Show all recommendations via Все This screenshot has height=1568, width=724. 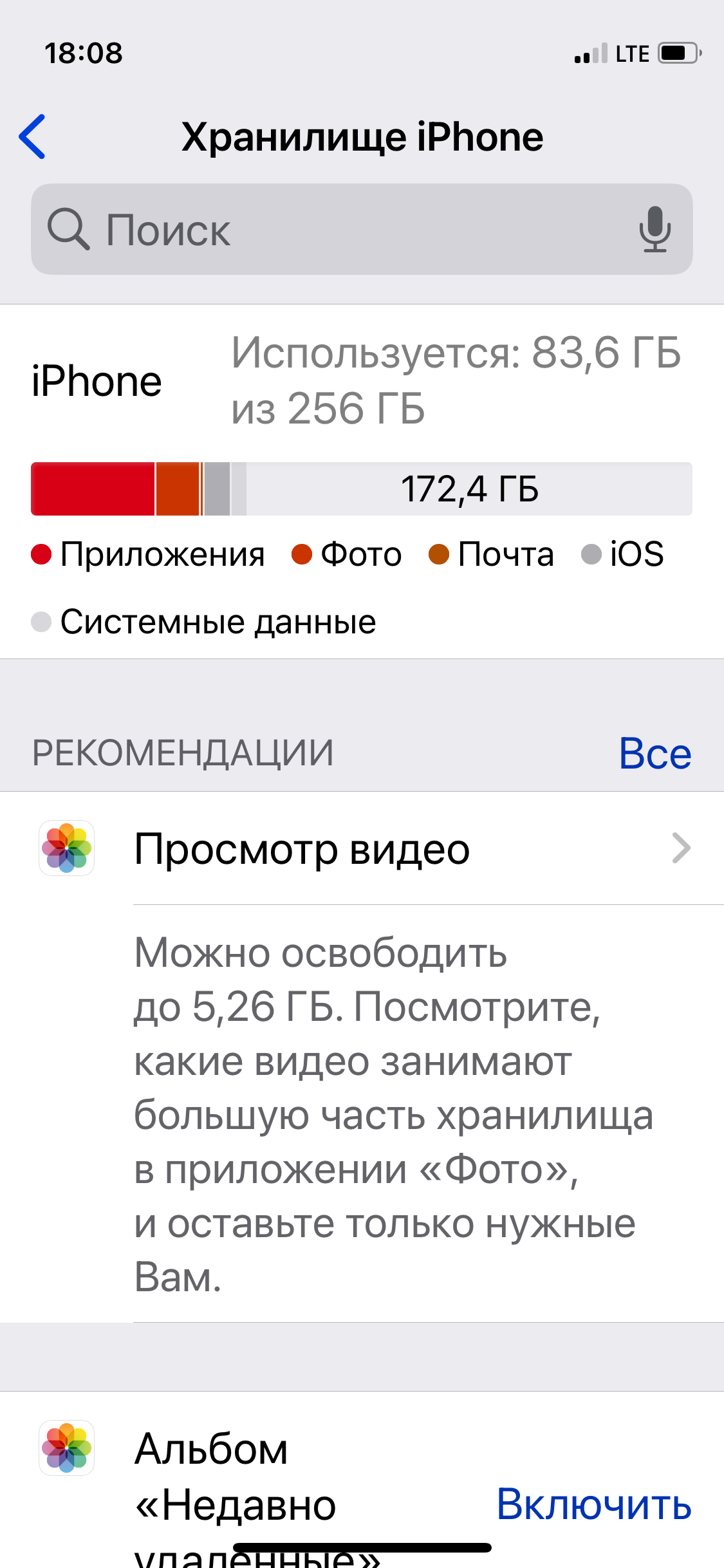[x=654, y=753]
